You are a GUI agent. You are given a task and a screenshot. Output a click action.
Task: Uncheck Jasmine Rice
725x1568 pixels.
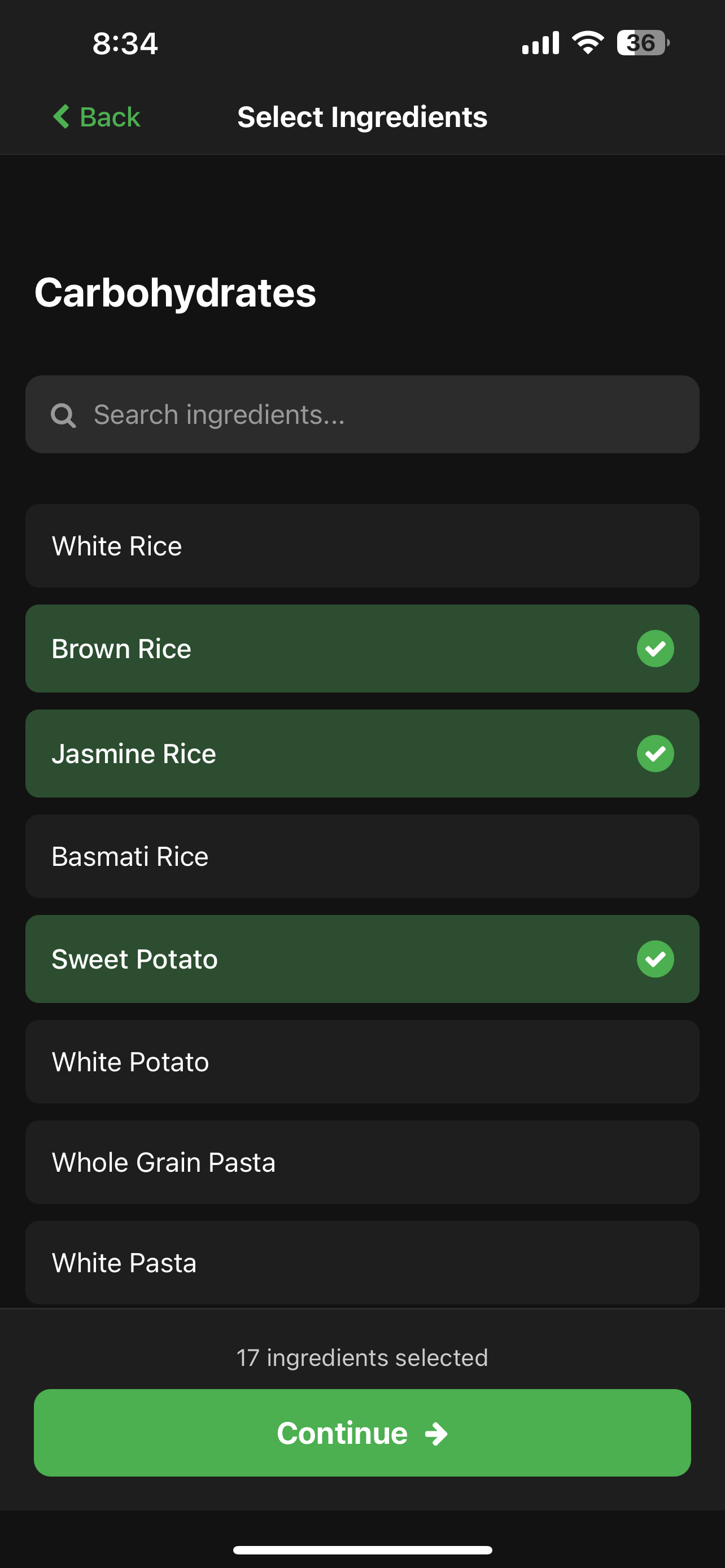point(362,754)
